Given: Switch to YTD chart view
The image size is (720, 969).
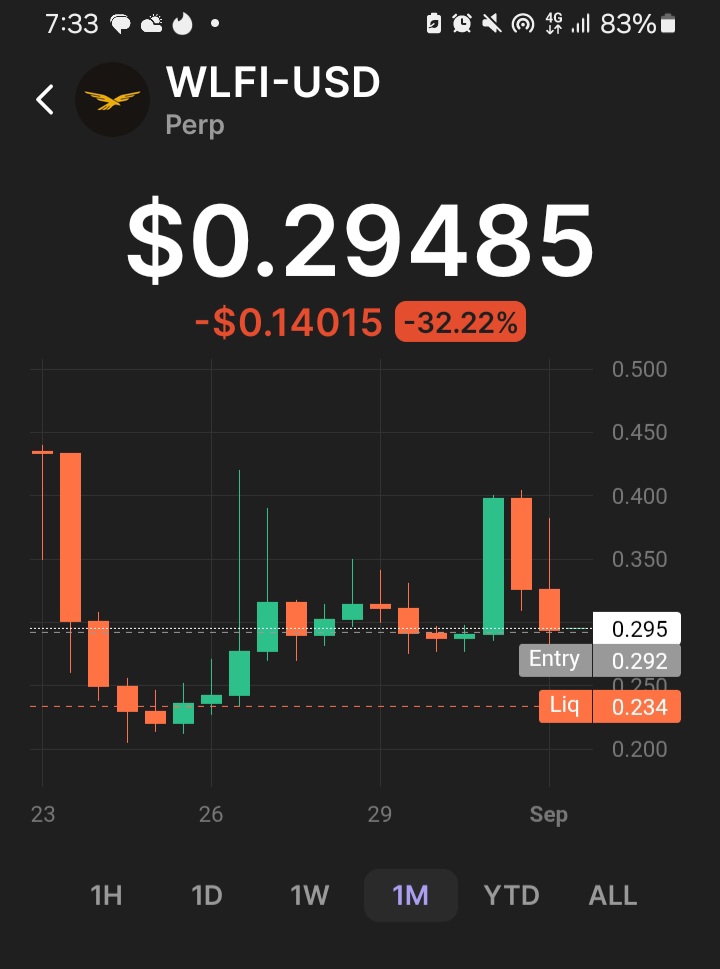Looking at the screenshot, I should coord(511,895).
